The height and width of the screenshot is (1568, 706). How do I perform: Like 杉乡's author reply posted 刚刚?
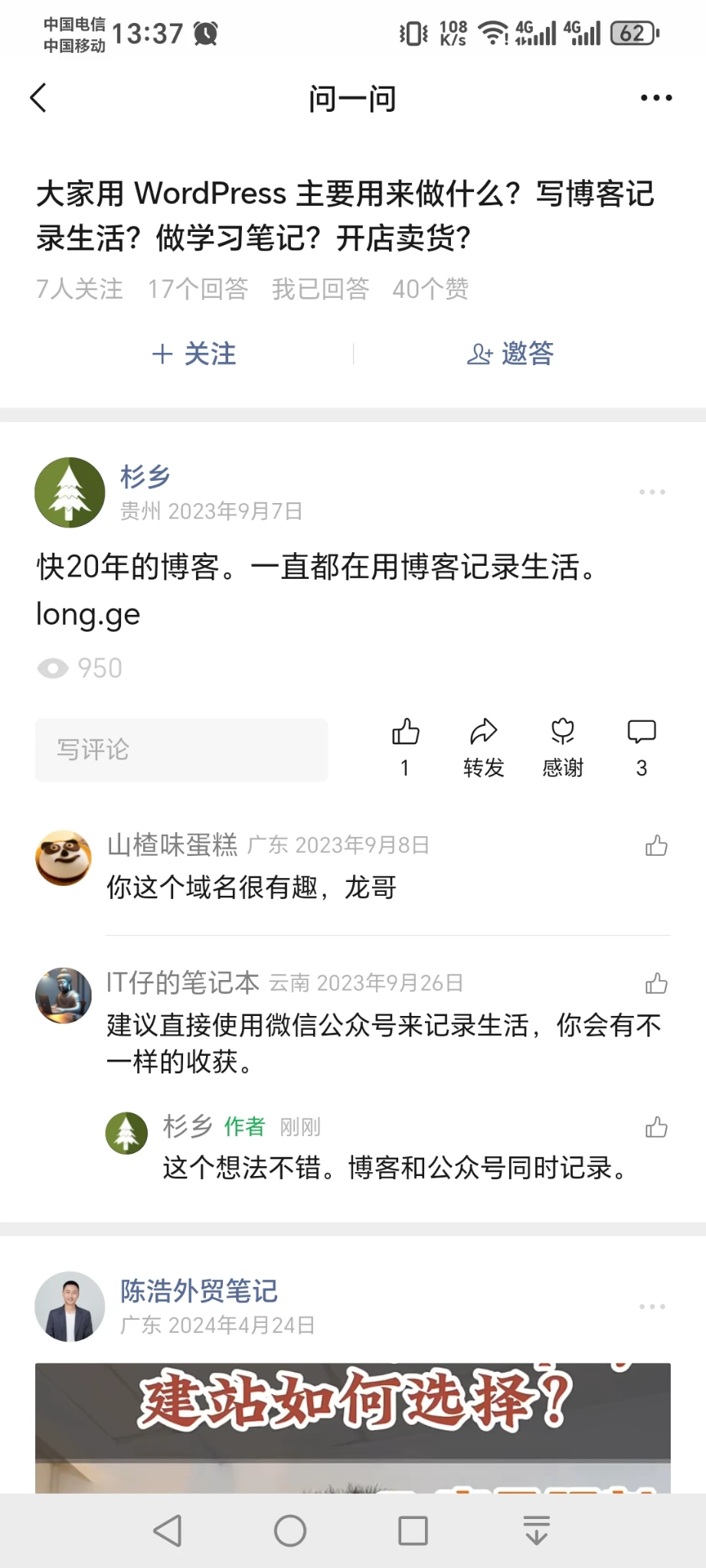(656, 1128)
